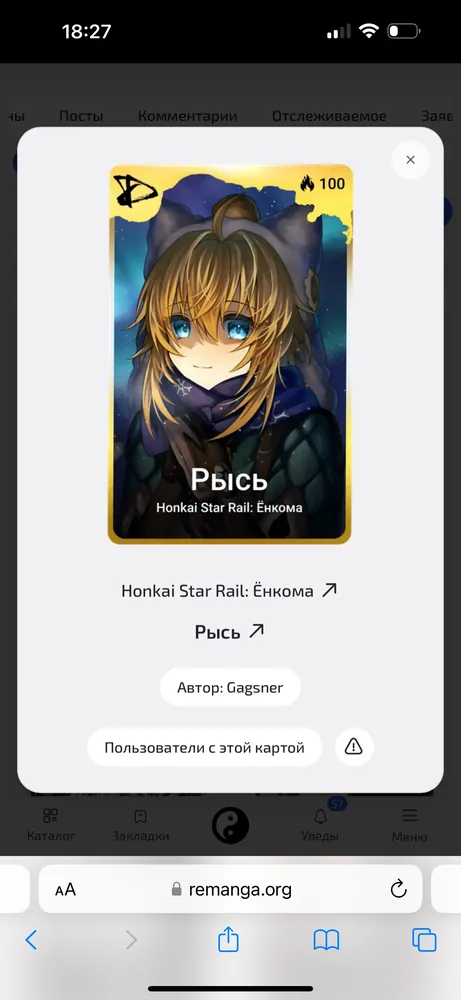The height and width of the screenshot is (1000, 461).
Task: Tap the remanga.org address bar
Action: tap(230, 889)
